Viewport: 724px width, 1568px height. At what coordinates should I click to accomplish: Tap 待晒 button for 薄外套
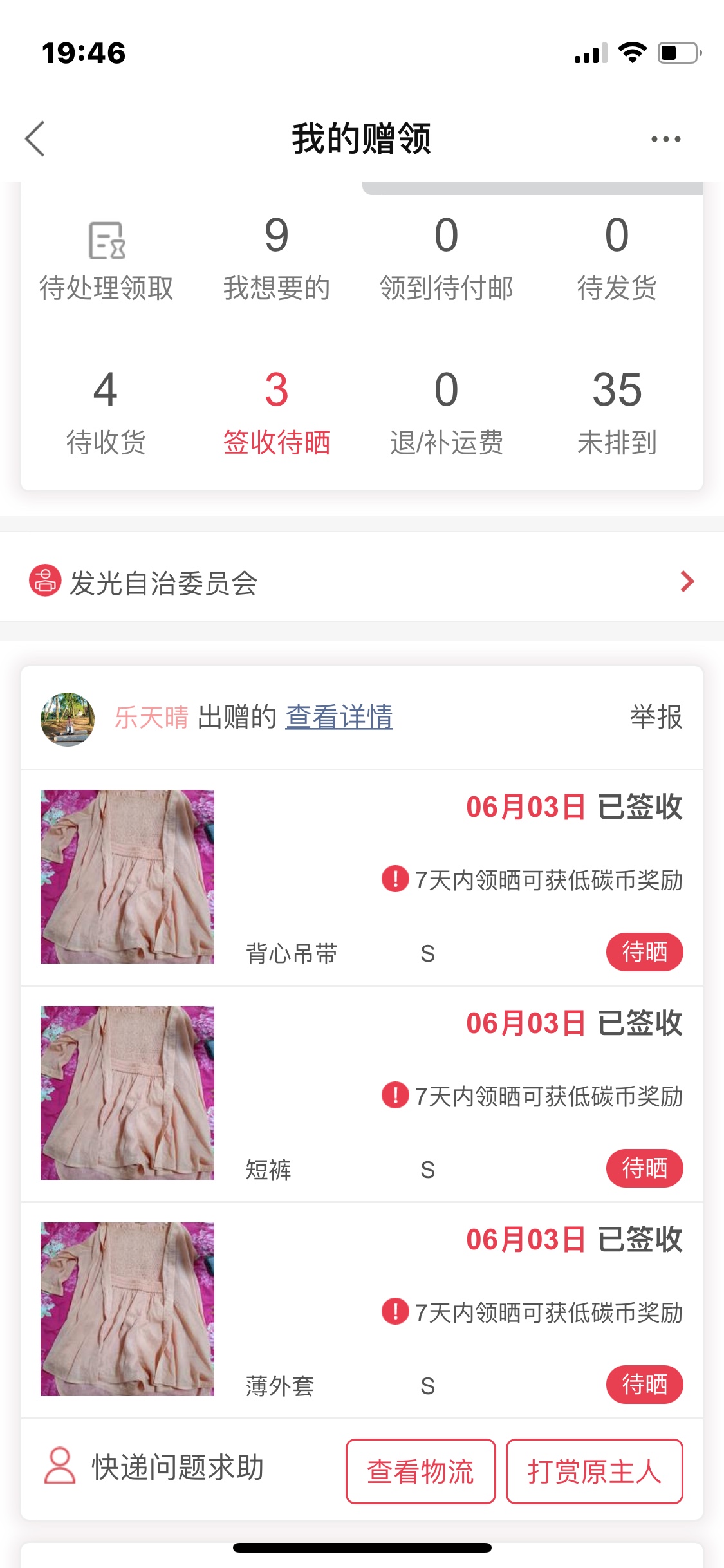(x=644, y=1385)
